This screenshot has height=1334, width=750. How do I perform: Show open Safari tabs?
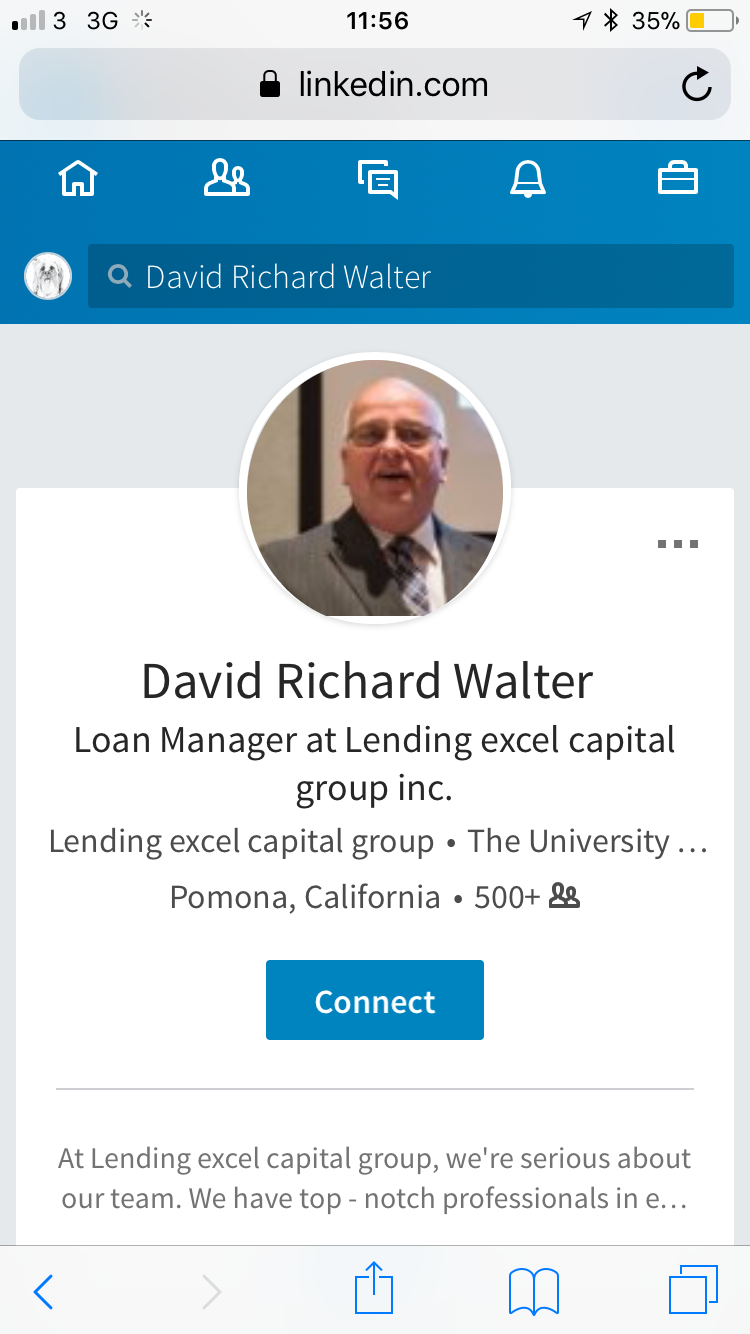coord(693,1290)
